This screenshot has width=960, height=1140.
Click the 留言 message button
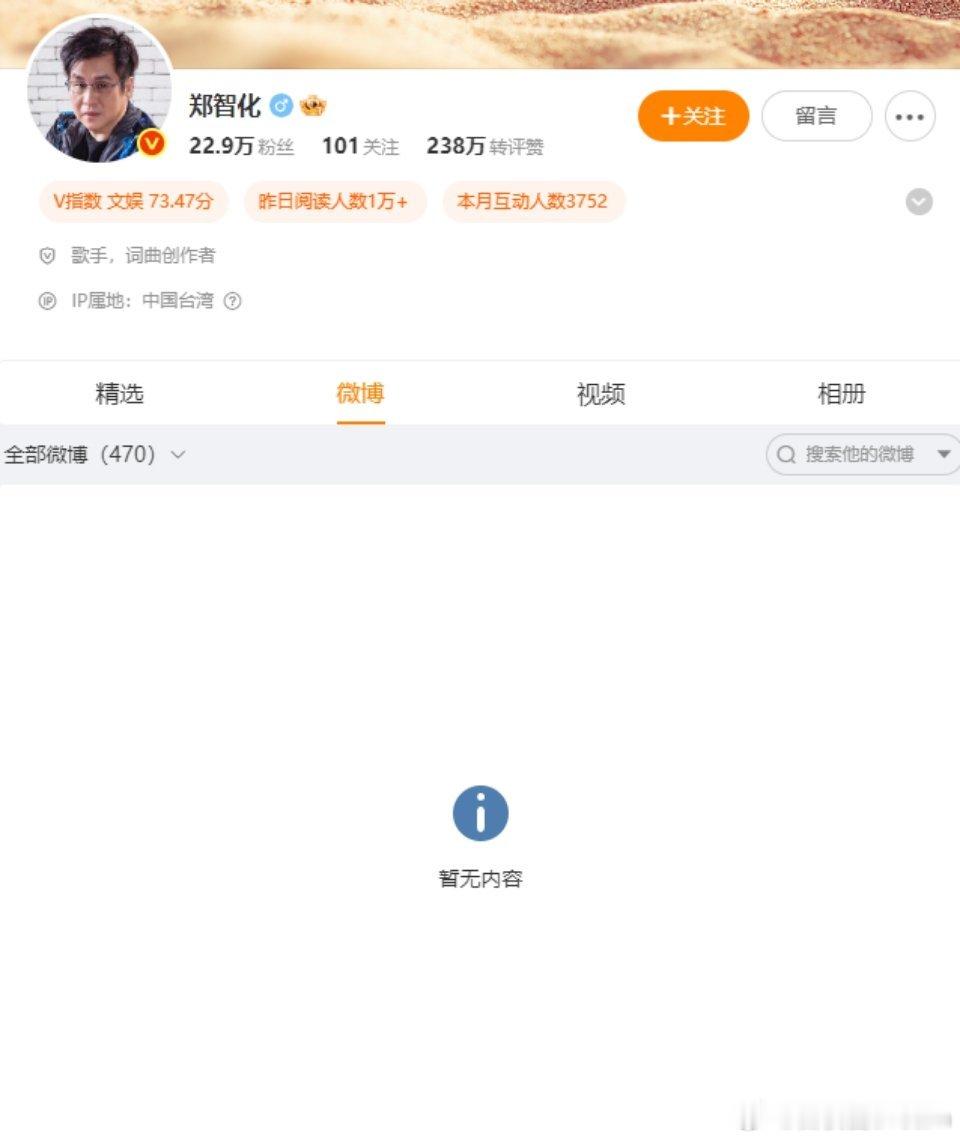tap(816, 116)
